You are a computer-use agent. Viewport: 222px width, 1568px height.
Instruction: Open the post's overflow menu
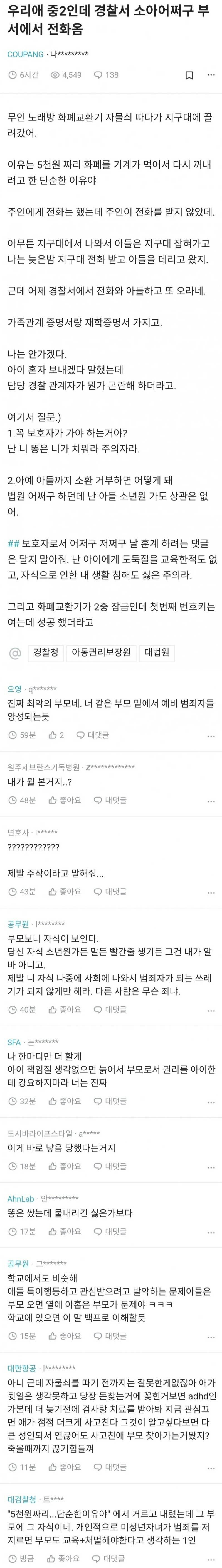click(210, 75)
